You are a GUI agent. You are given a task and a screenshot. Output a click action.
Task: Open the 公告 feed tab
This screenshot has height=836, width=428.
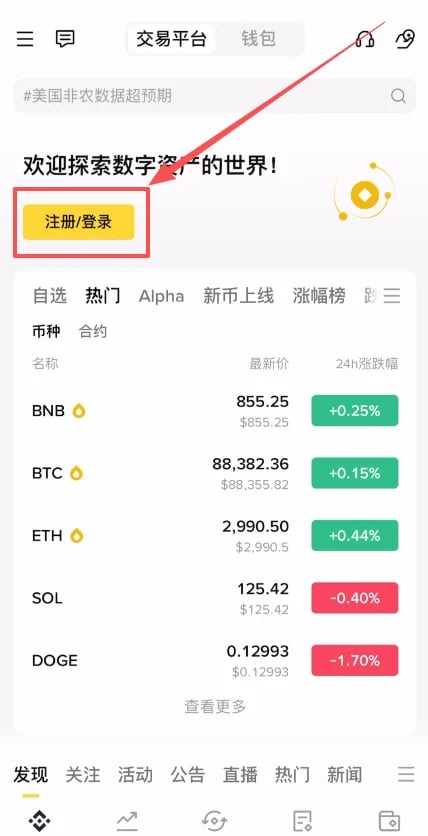(188, 774)
